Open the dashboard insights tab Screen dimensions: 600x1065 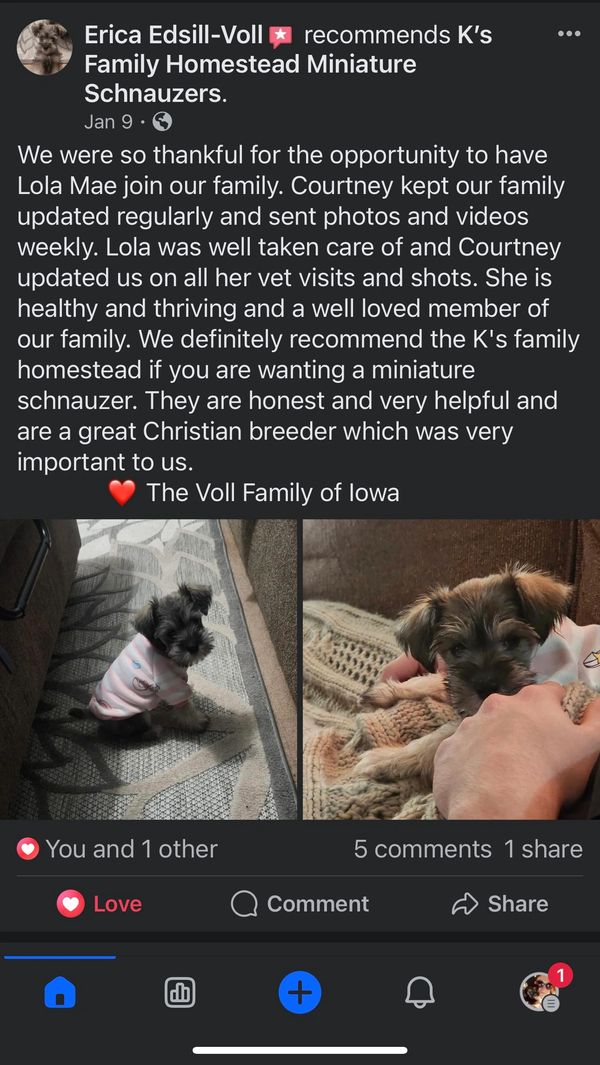180,992
